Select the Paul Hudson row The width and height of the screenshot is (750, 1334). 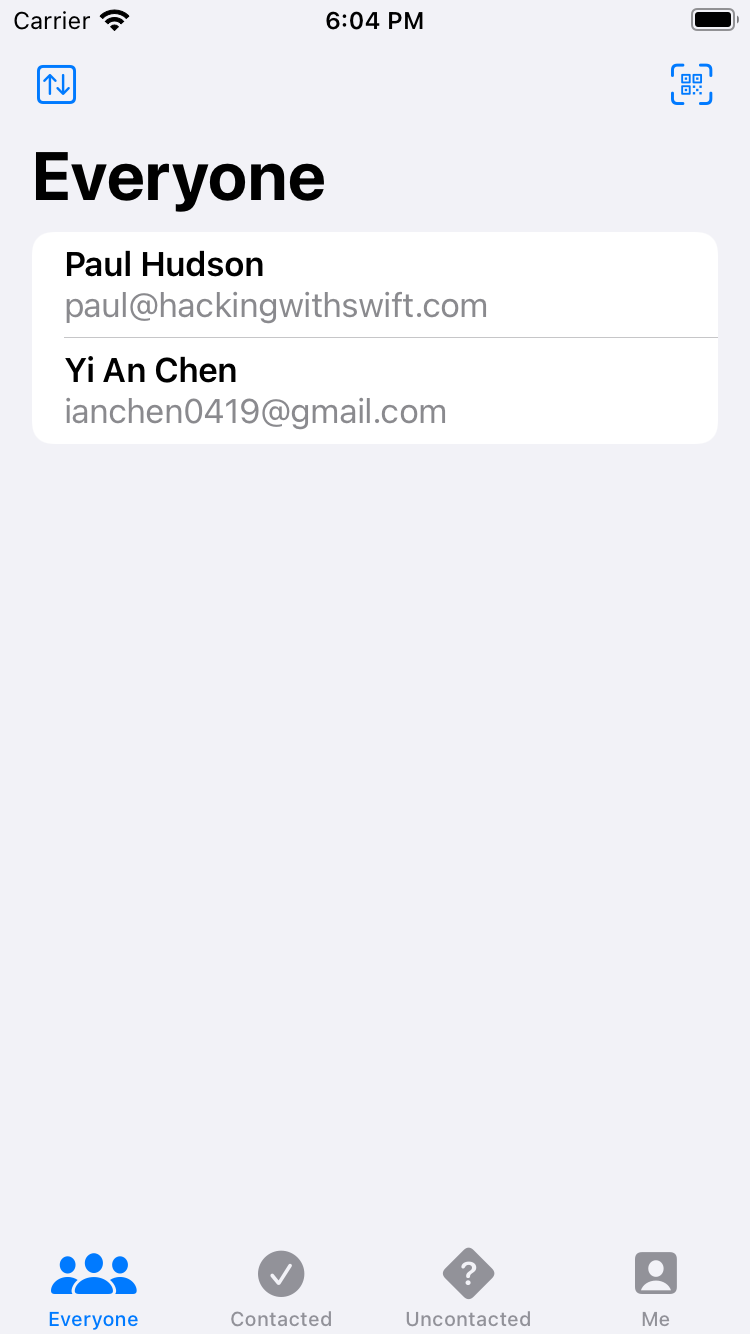[x=375, y=285]
